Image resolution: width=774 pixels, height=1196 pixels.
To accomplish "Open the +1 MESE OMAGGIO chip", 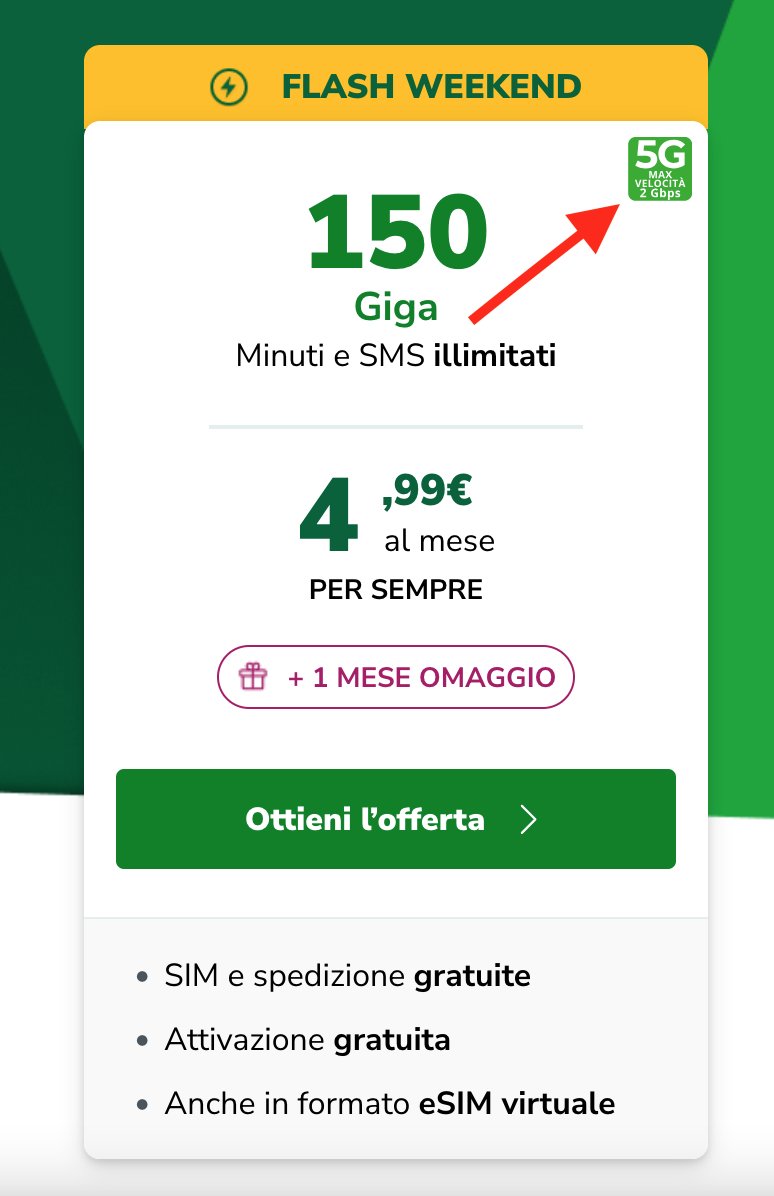I will point(395,677).
